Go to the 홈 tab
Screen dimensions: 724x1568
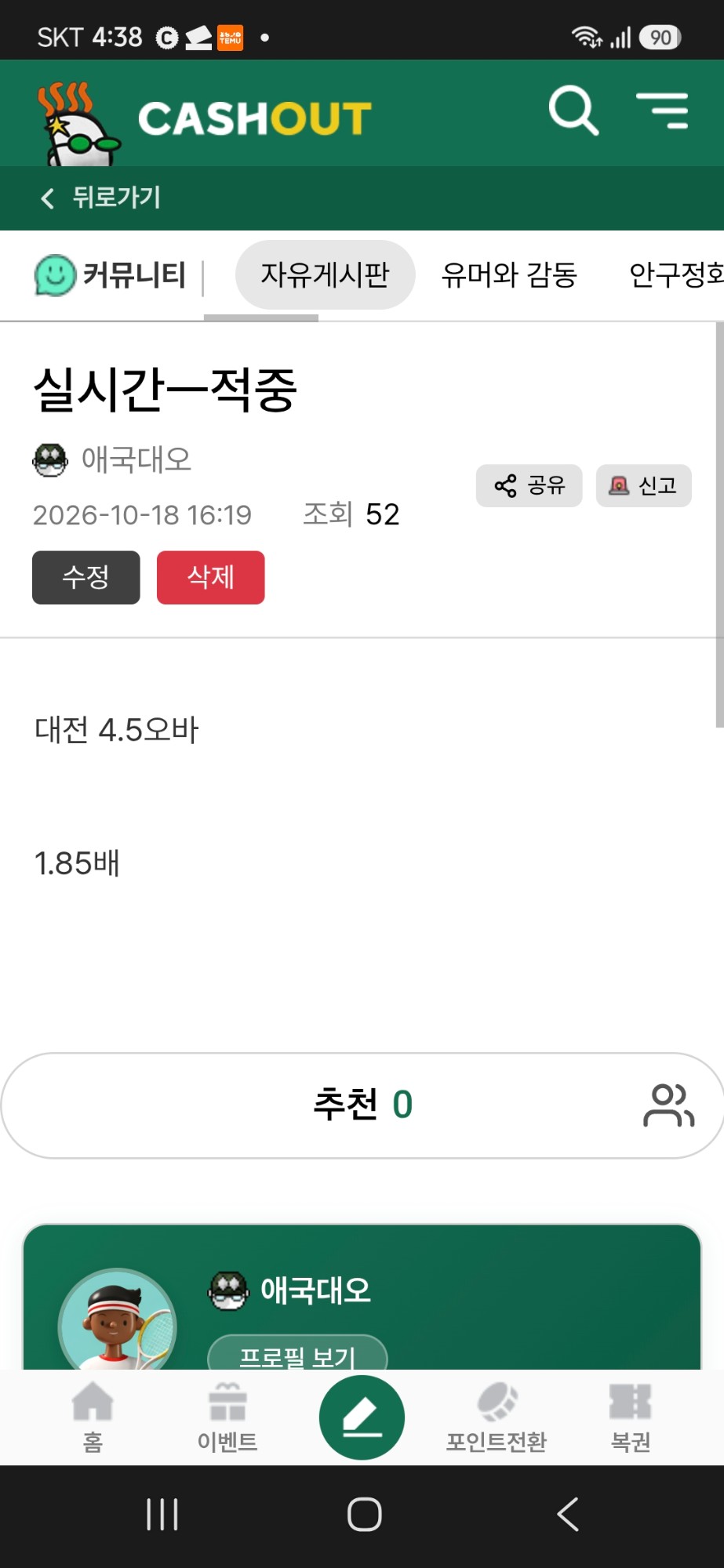pos(93,1417)
